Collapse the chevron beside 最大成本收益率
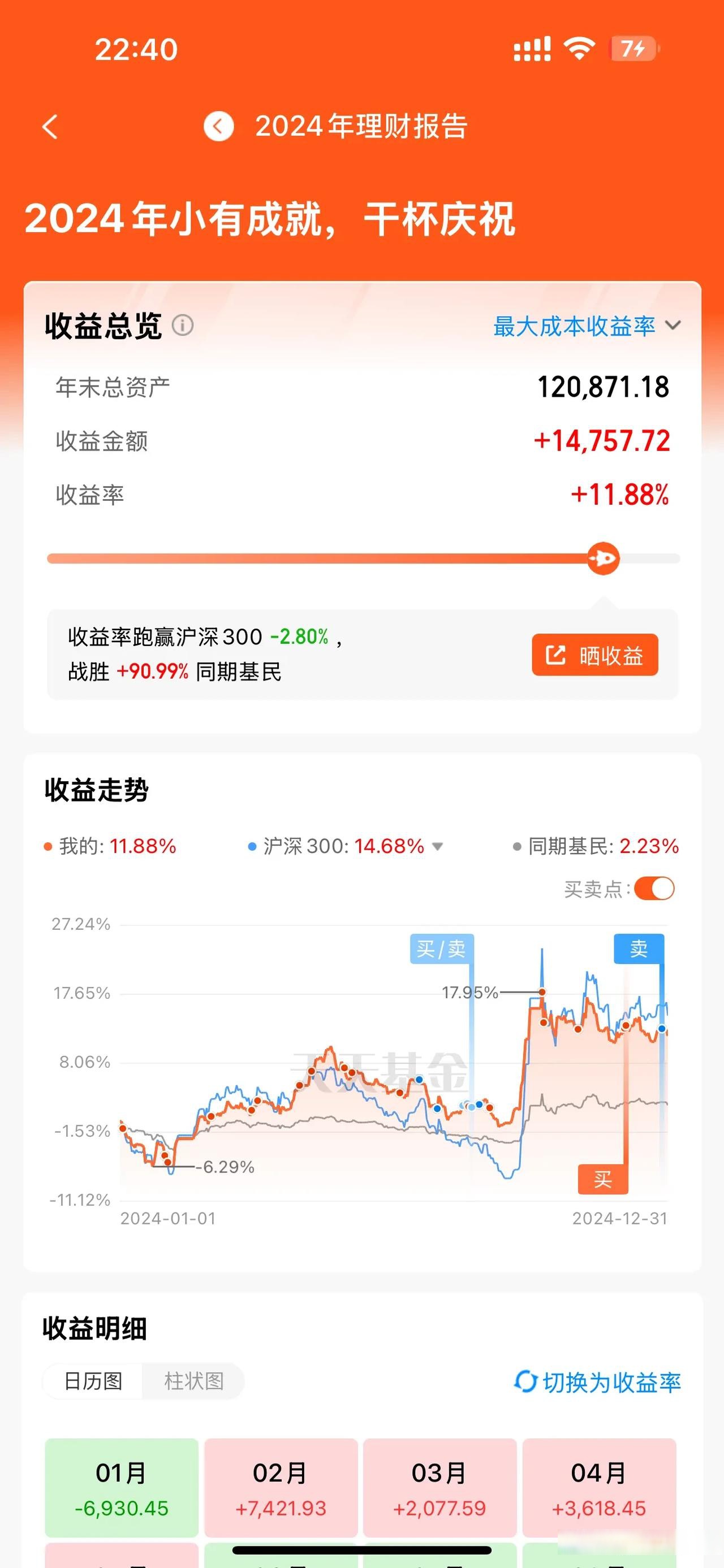The width and height of the screenshot is (724, 1568). [674, 326]
